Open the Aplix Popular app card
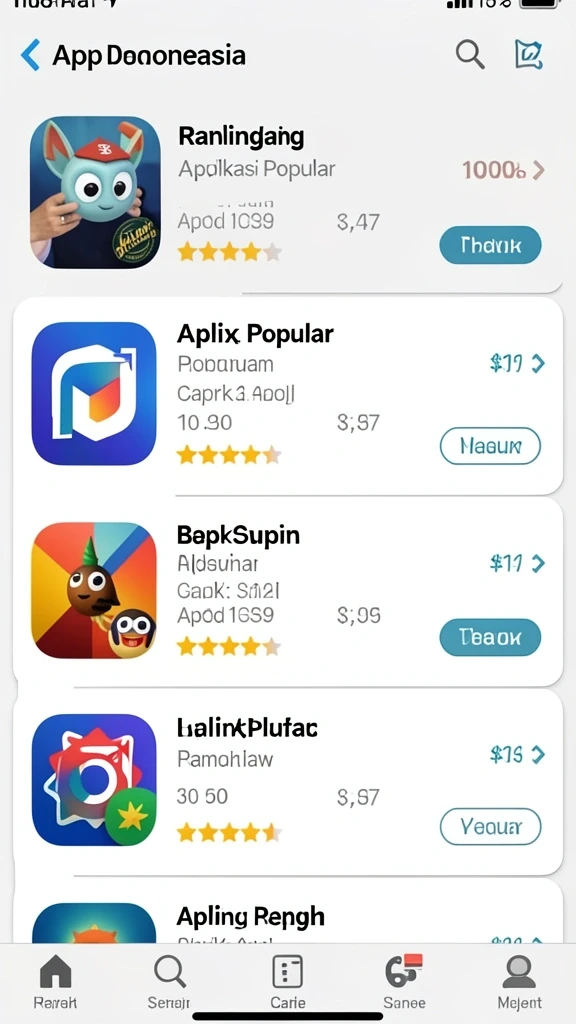 pos(288,396)
